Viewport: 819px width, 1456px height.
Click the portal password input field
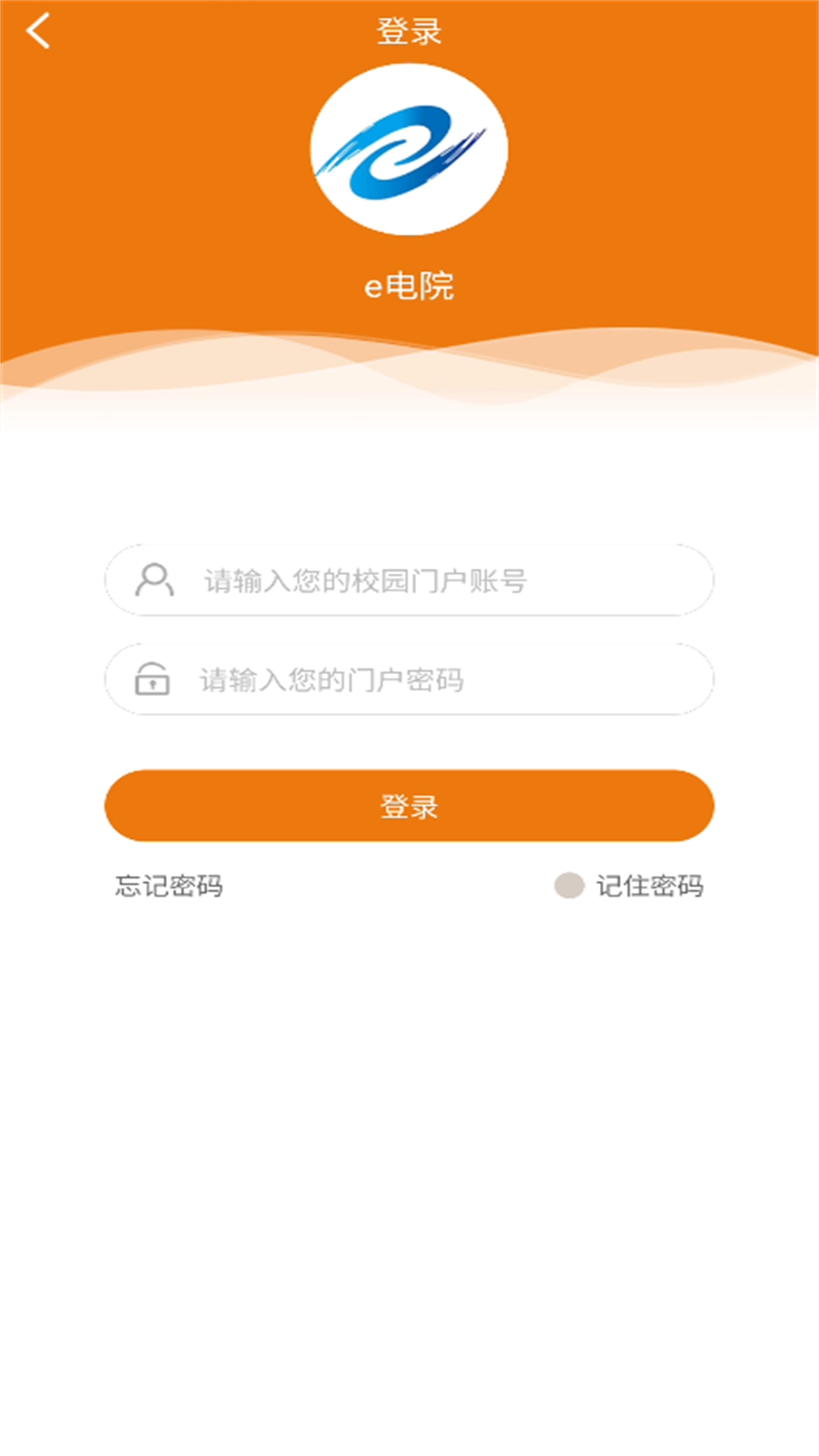(x=409, y=680)
